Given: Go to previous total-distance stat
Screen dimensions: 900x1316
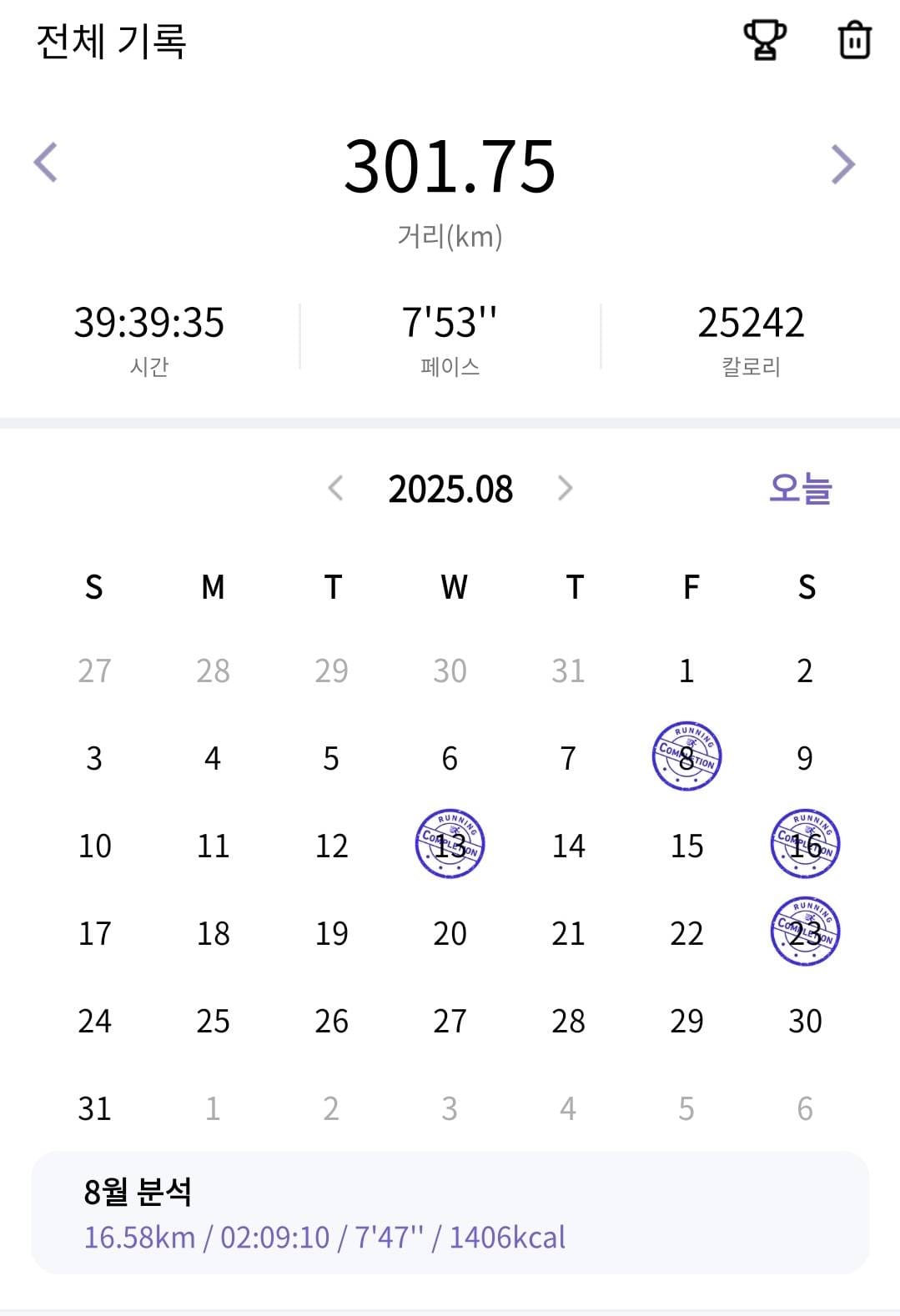Looking at the screenshot, I should 46,163.
